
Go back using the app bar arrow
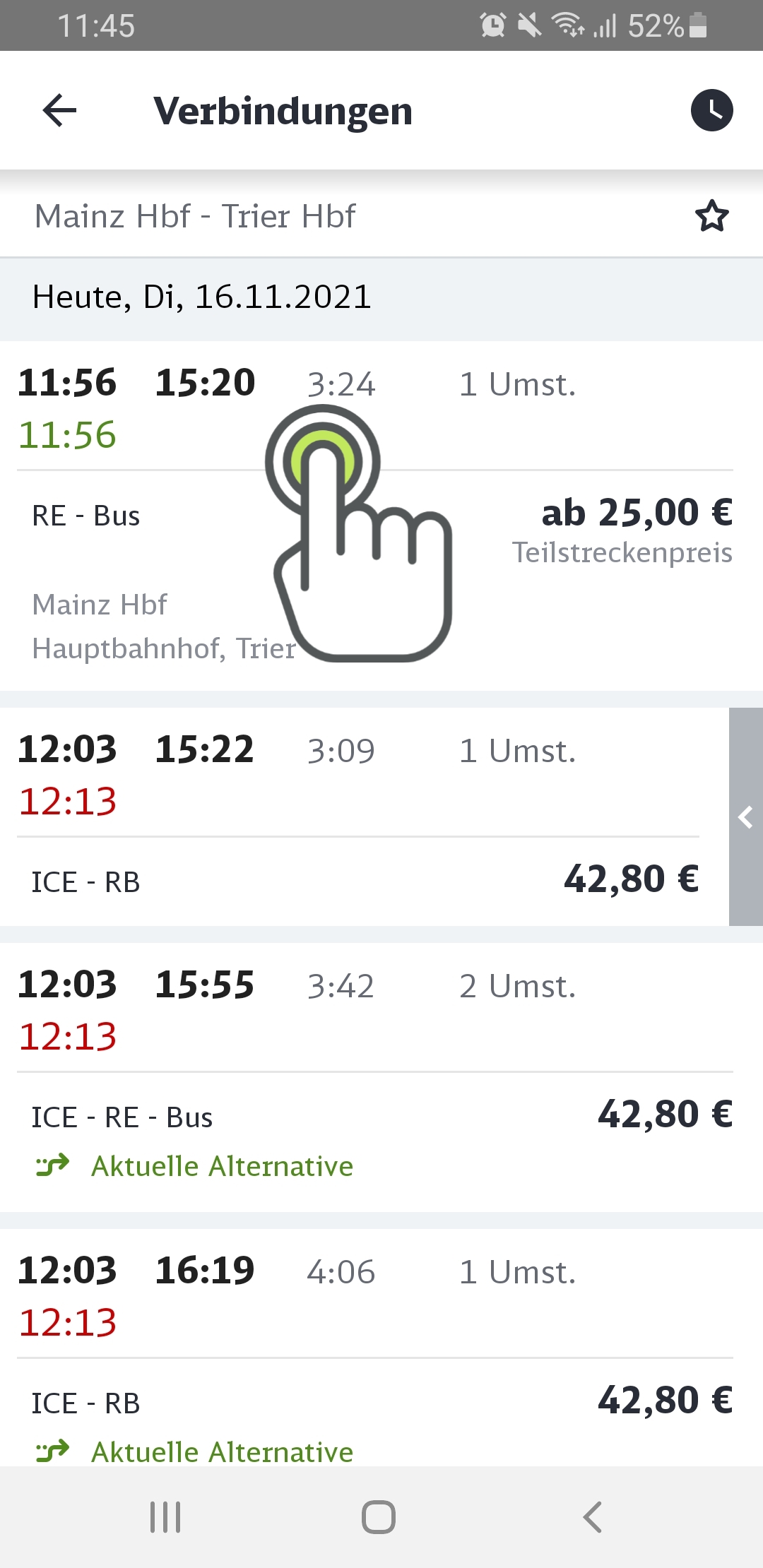[x=59, y=111]
